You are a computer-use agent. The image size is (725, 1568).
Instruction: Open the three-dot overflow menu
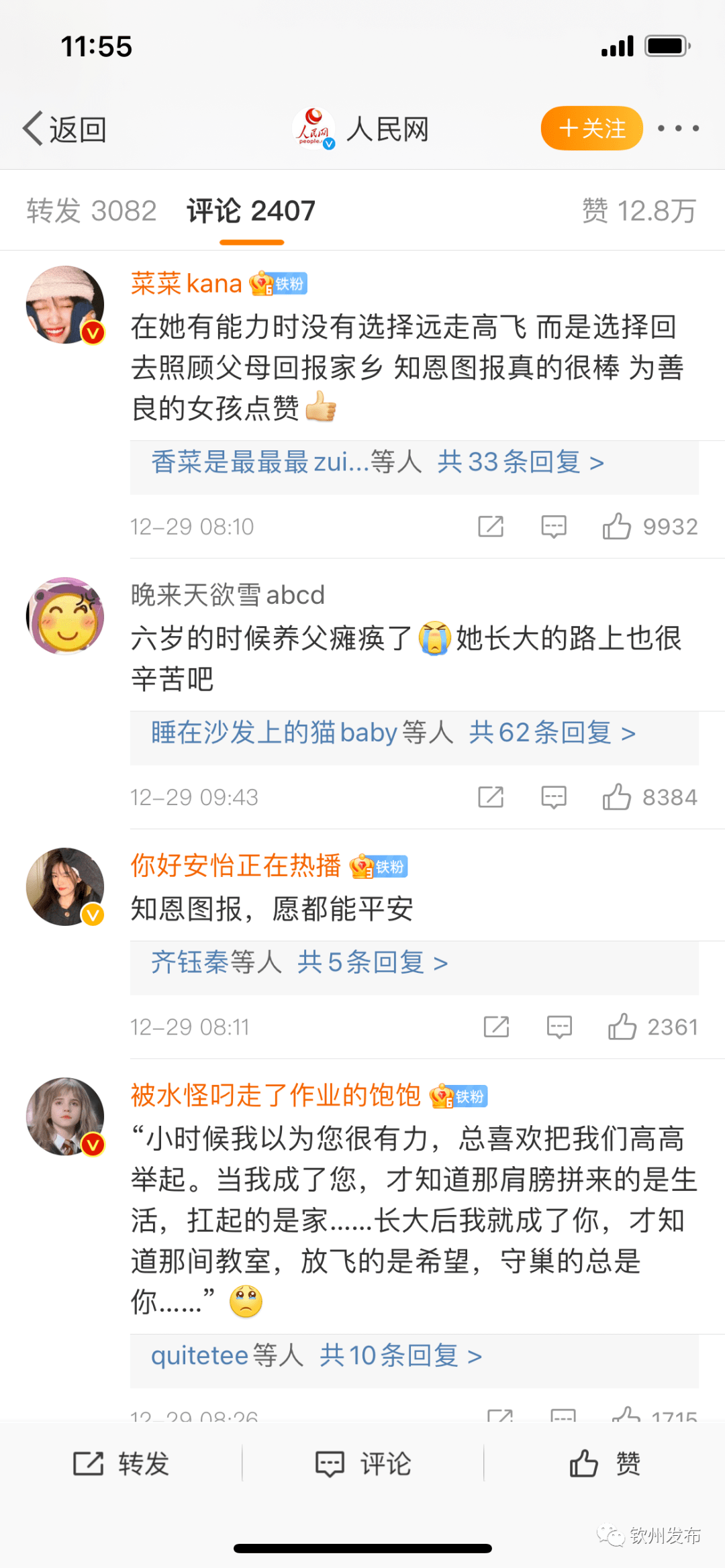coord(678,128)
